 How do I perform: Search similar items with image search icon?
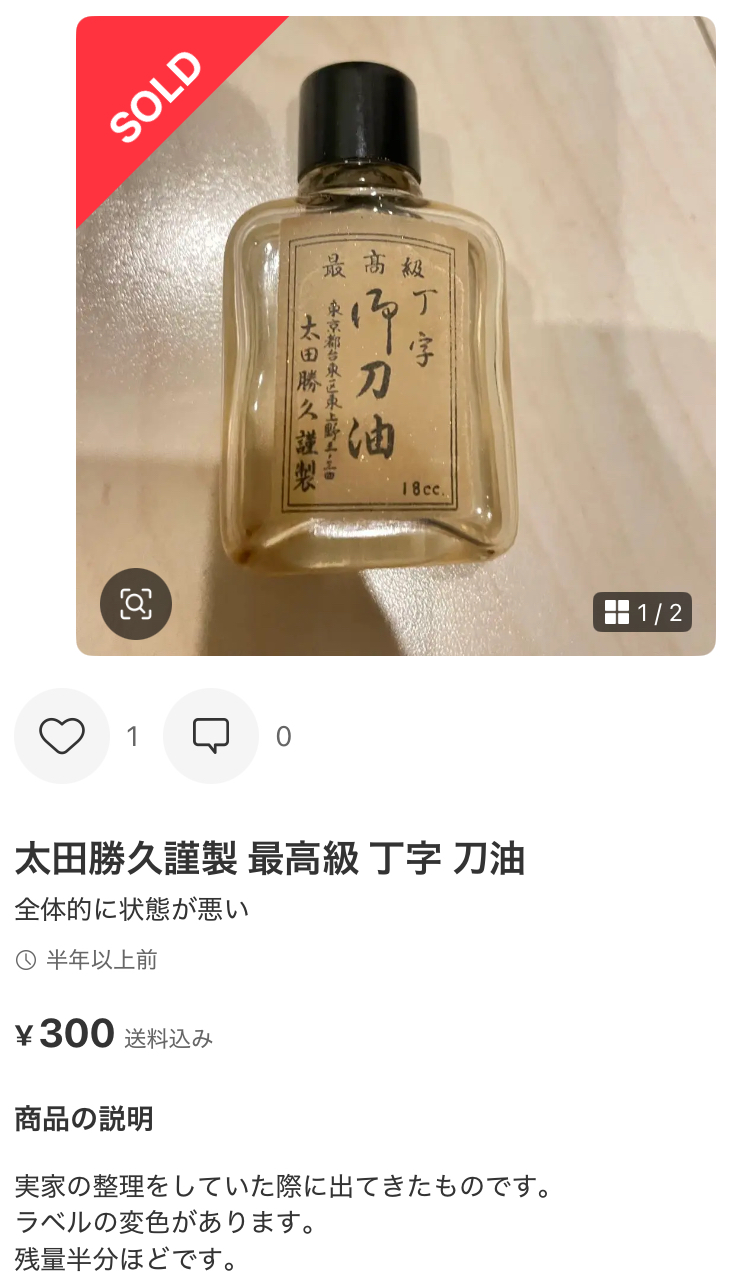pos(136,604)
